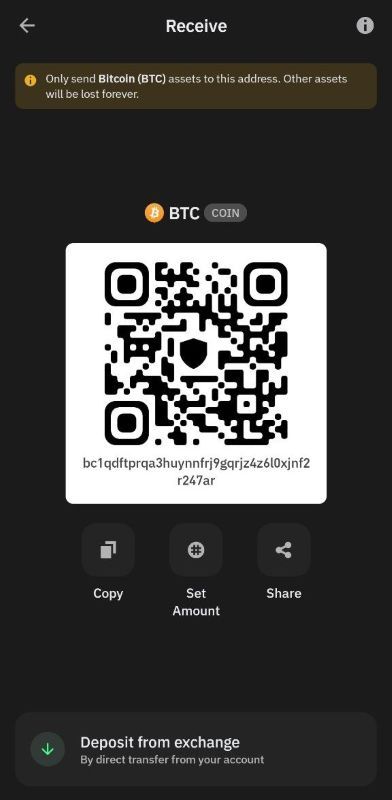Go back using the top arrow

tap(27, 26)
